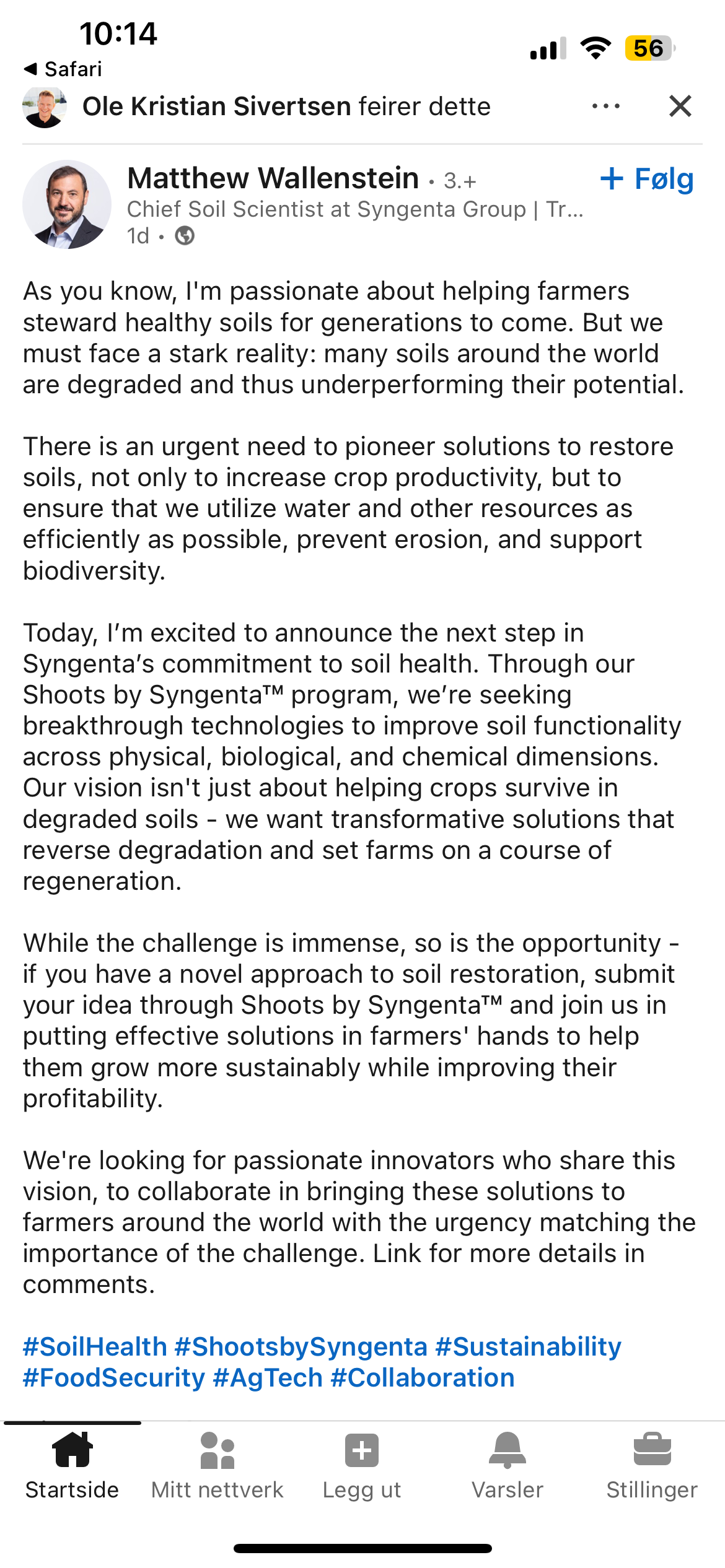Open Ole Kristian Sivertsen's profile picture

click(45, 107)
